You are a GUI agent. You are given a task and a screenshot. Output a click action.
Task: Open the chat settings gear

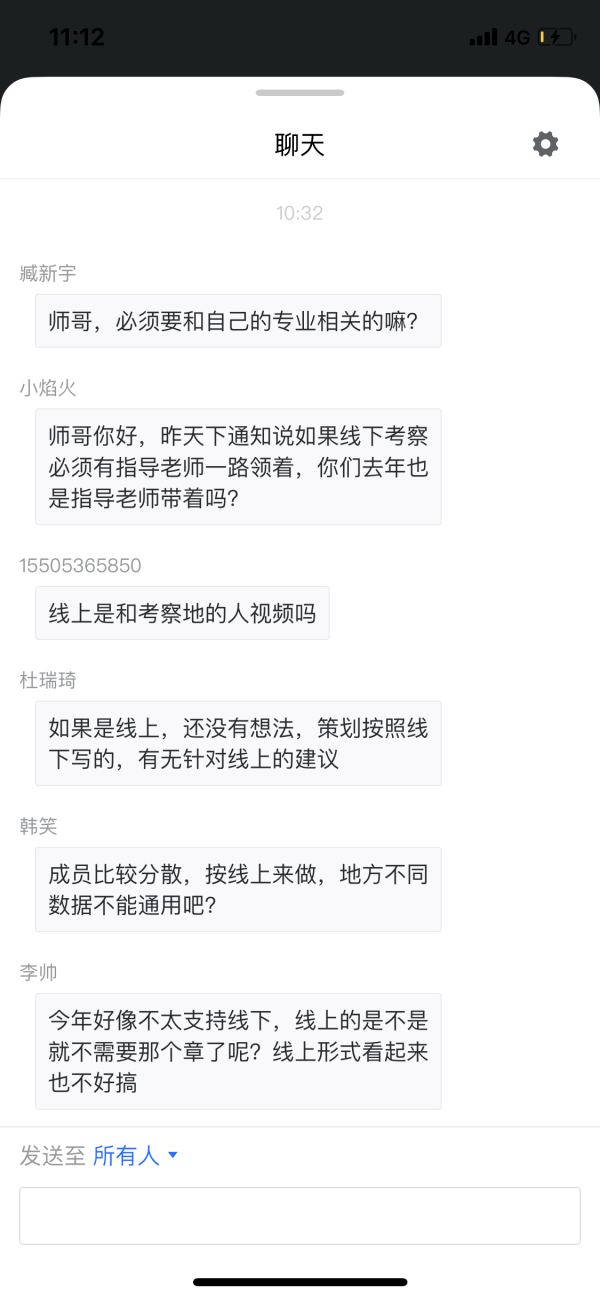(545, 144)
